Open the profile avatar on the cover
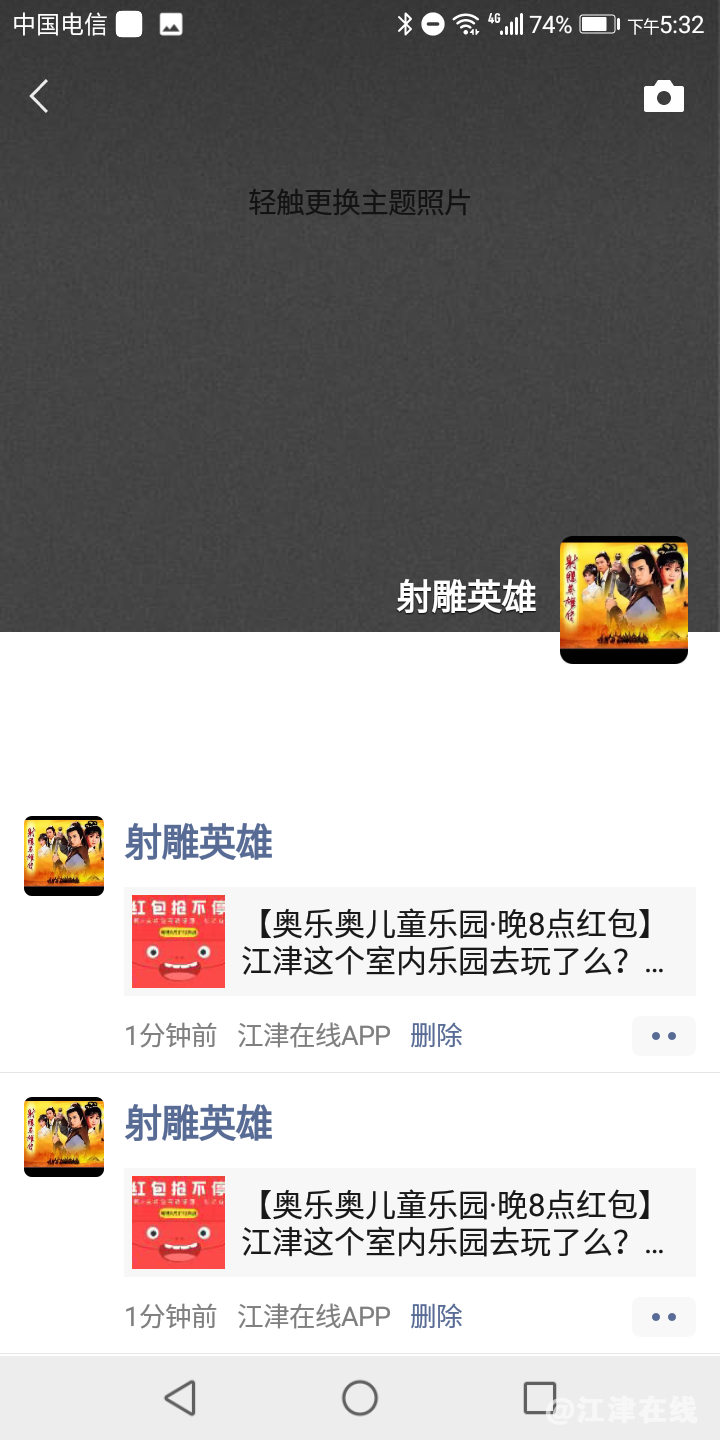The width and height of the screenshot is (720, 1440). (623, 600)
